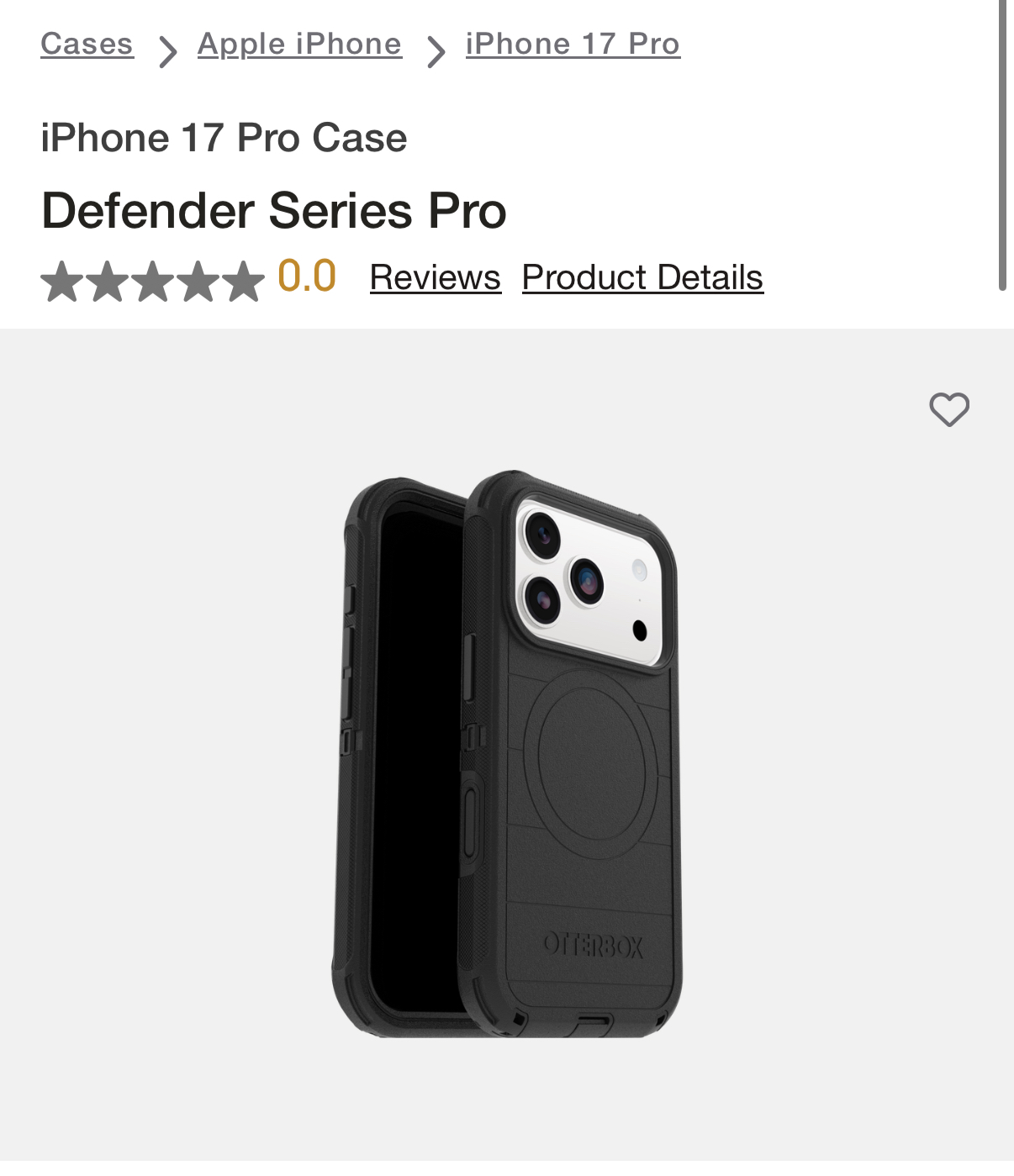Open the Apple iPhone breadcrumb link
Screen dimensions: 1014x1176
point(299,44)
